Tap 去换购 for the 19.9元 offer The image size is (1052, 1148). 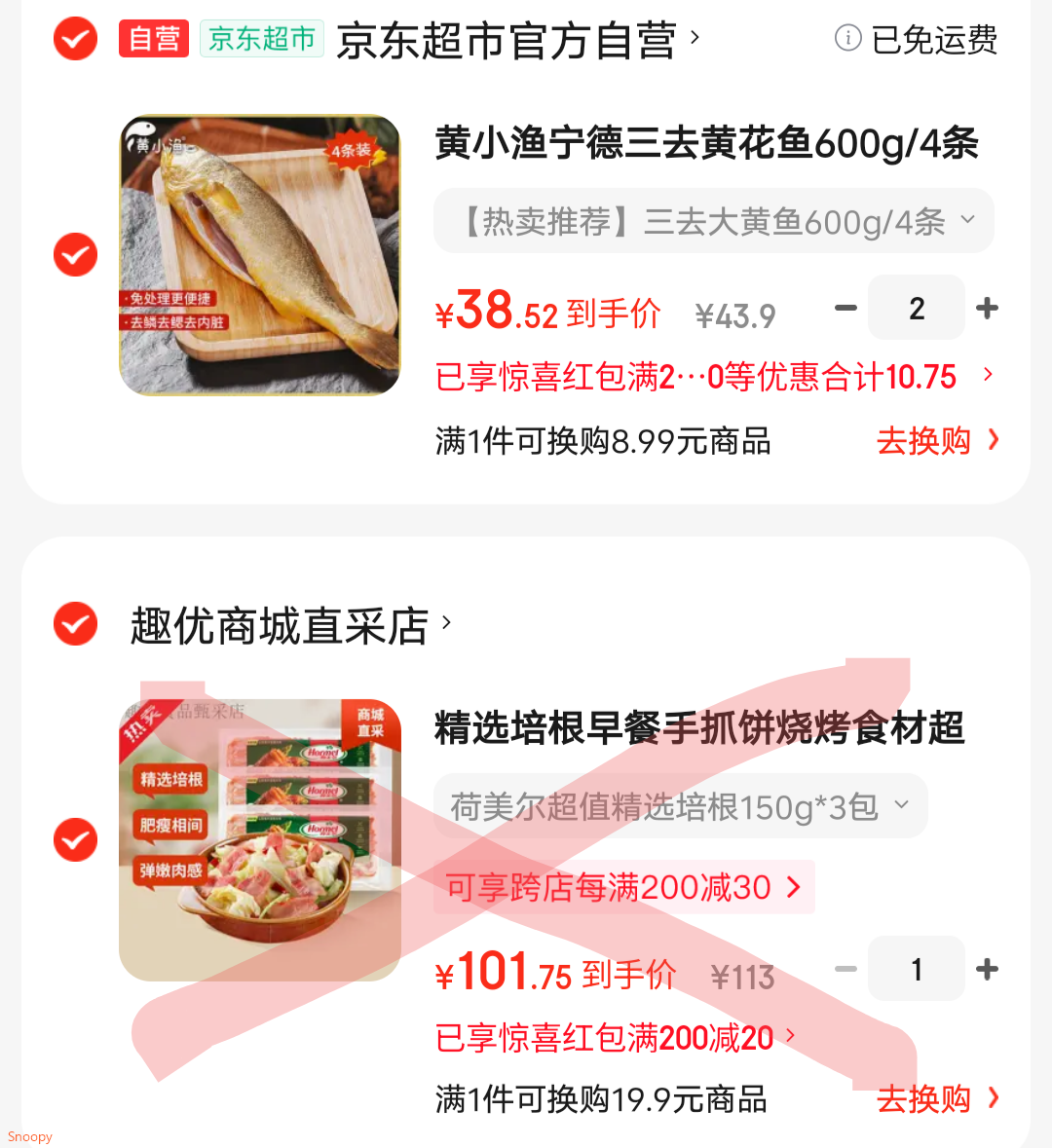coord(936,1099)
